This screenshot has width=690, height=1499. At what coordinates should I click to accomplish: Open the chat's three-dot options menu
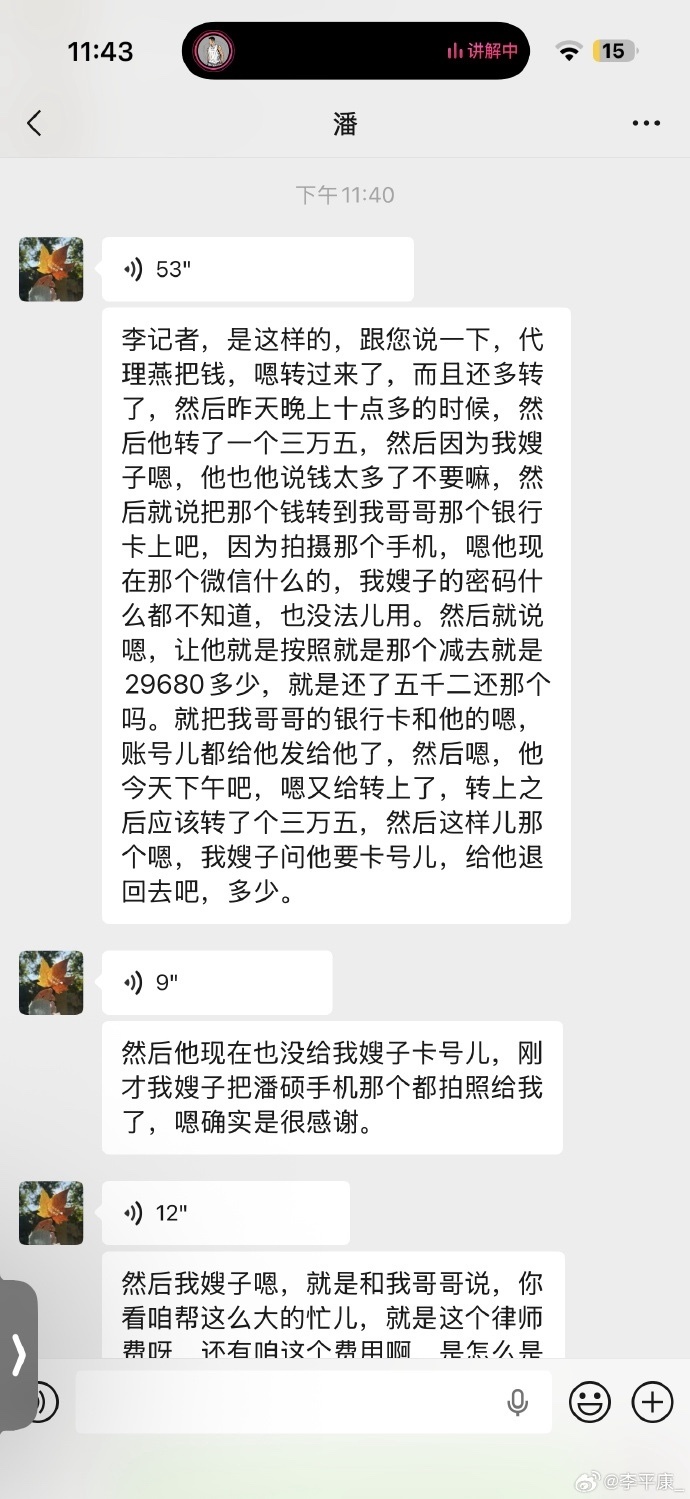[x=646, y=123]
